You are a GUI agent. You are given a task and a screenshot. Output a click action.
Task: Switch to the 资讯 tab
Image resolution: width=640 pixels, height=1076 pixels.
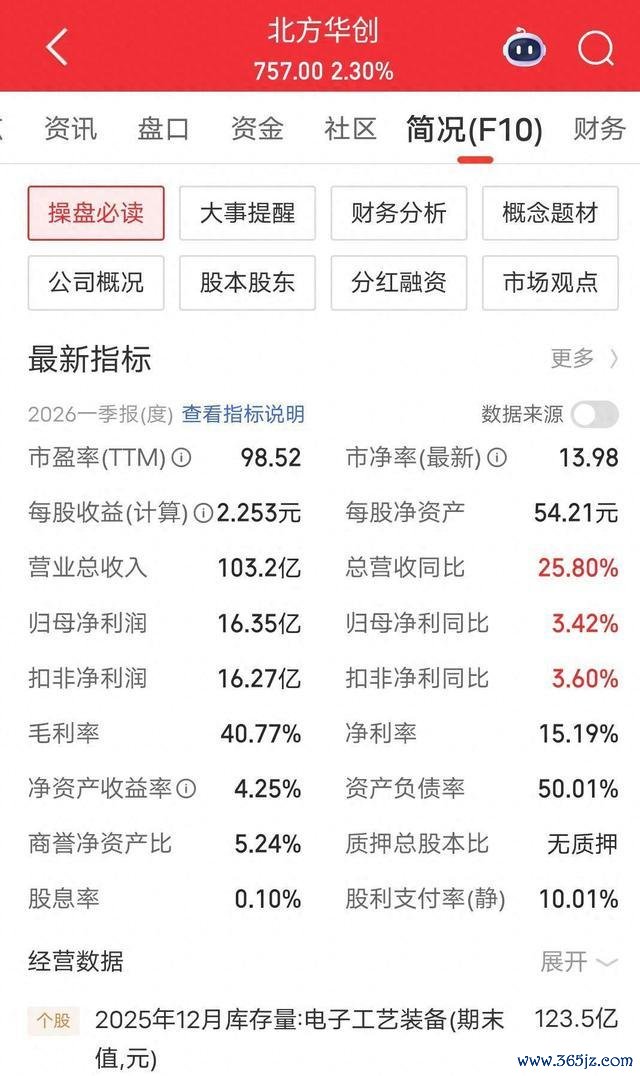(x=71, y=128)
